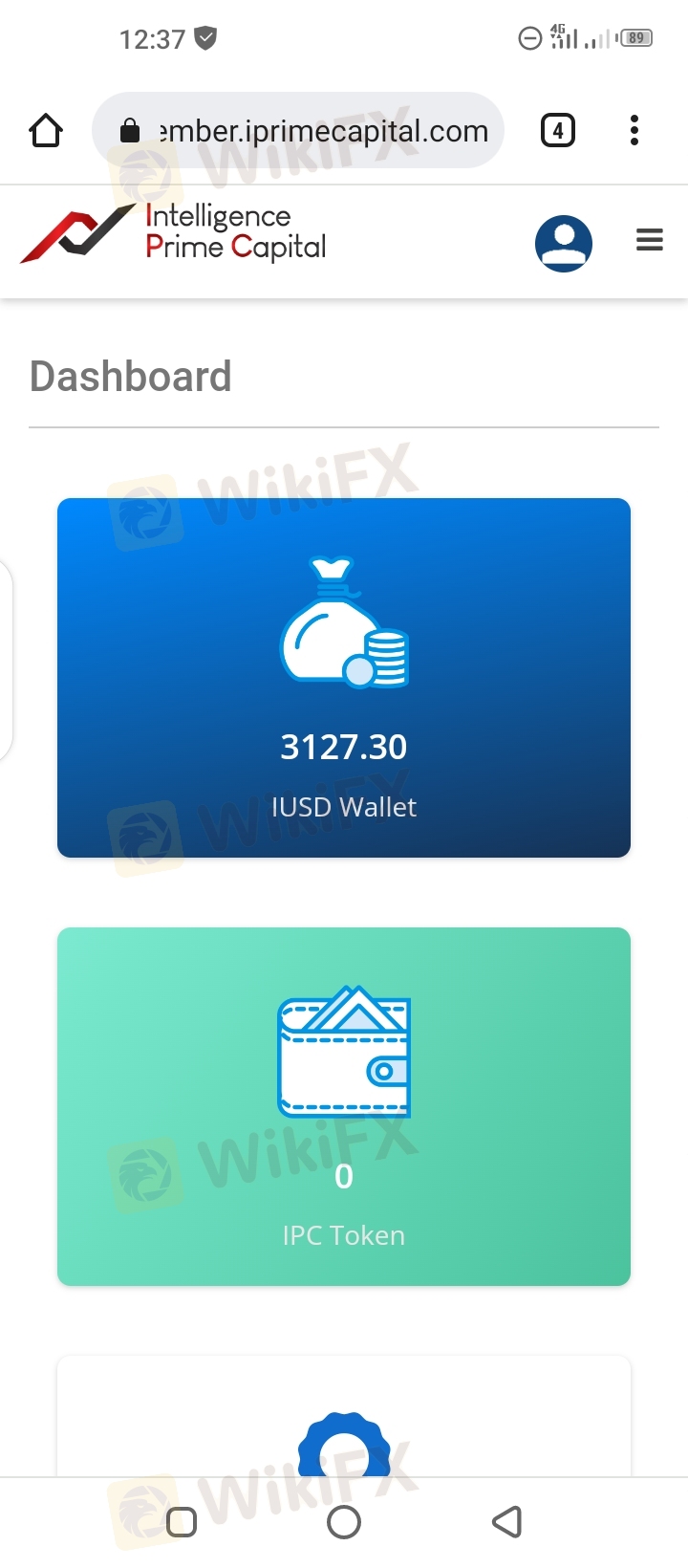Viewport: 688px width, 1568px height.
Task: Tap the URL address bar
Action: (x=298, y=130)
